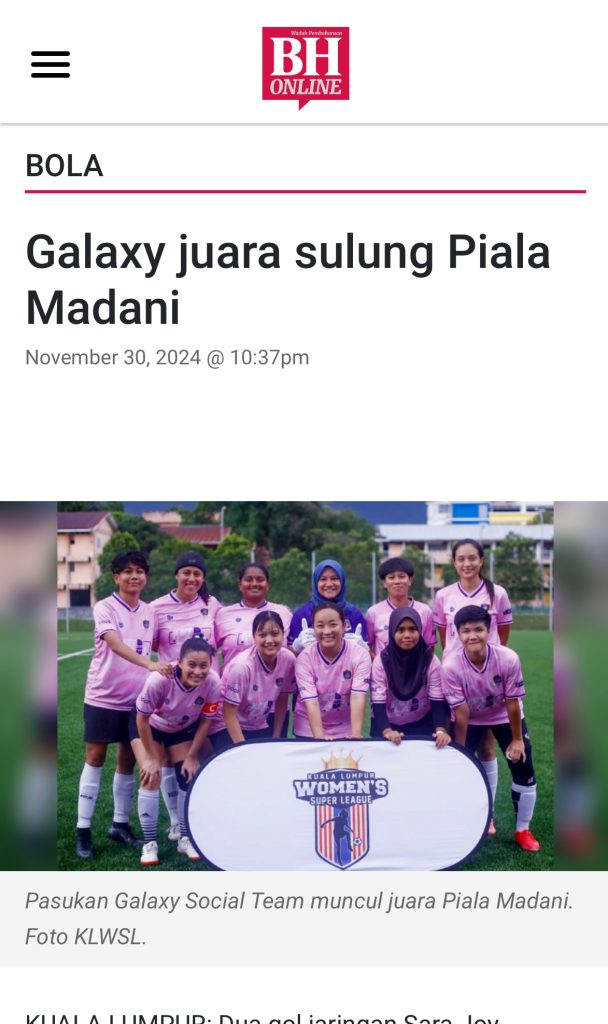This screenshot has width=608, height=1024.
Task: Go to the BH Online homepage logo
Action: pyautogui.click(x=305, y=66)
